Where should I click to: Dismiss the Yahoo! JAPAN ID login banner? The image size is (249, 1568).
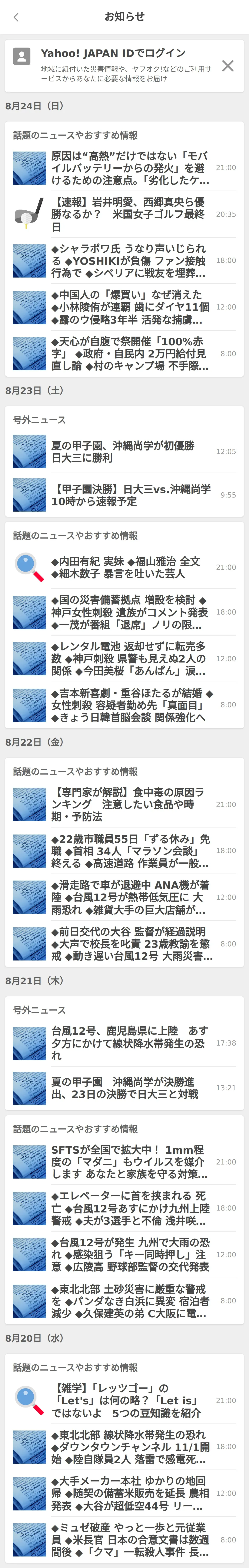pyautogui.click(x=228, y=66)
